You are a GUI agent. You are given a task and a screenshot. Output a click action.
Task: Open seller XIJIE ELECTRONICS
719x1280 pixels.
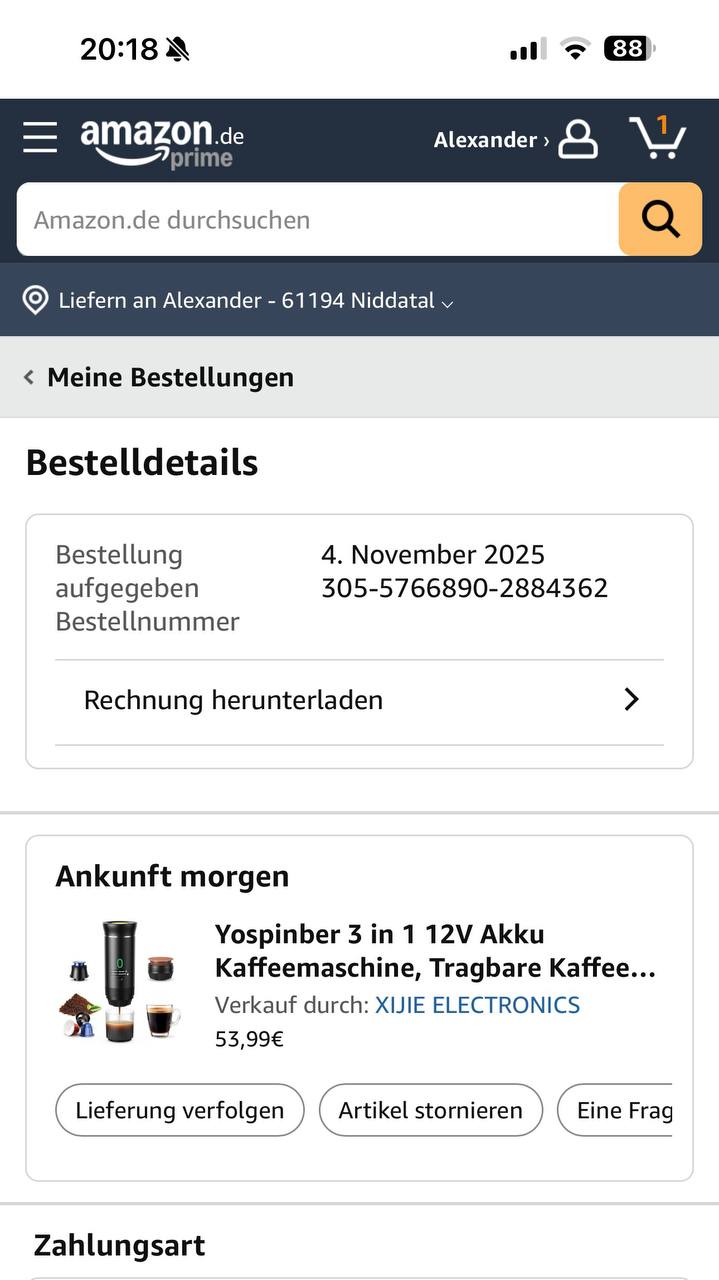pyautogui.click(x=477, y=1005)
